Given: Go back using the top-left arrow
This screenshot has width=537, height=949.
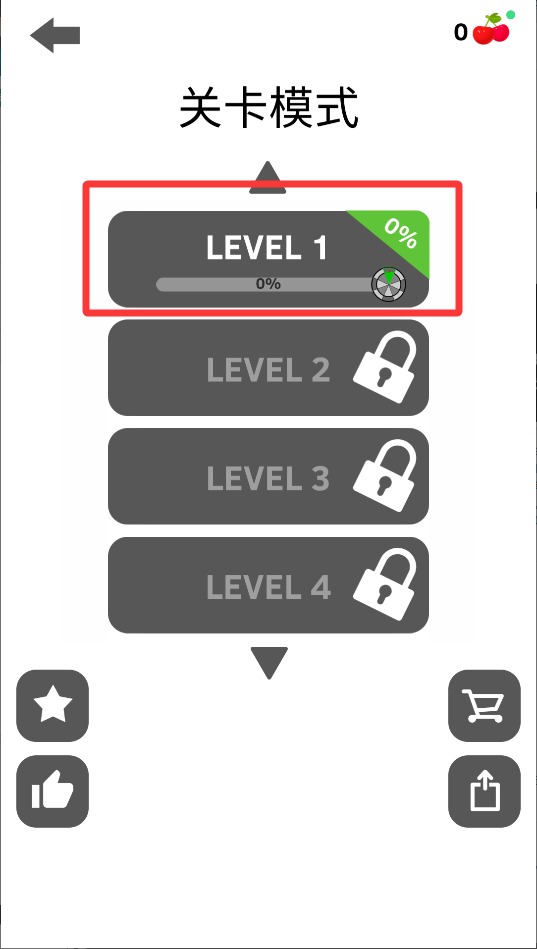Looking at the screenshot, I should click(55, 35).
